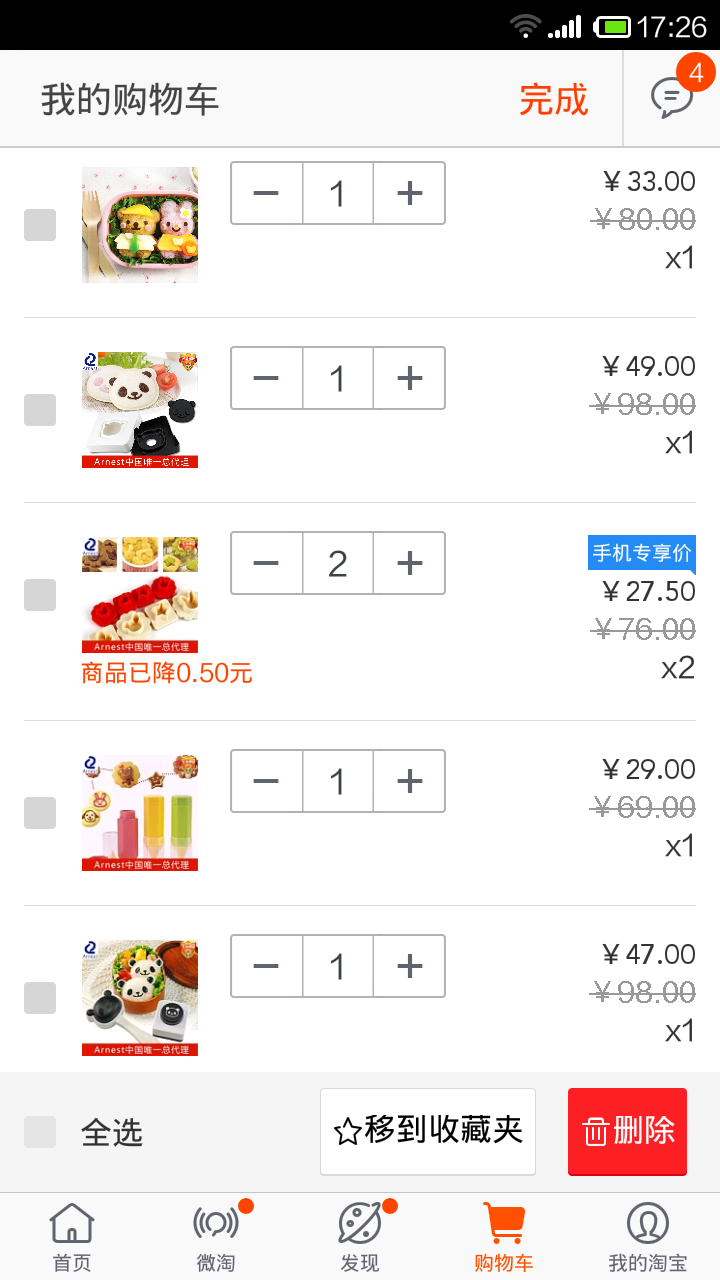This screenshot has width=720, height=1280.
Task: Switch to the 微淘 tab
Action: click(x=216, y=1237)
